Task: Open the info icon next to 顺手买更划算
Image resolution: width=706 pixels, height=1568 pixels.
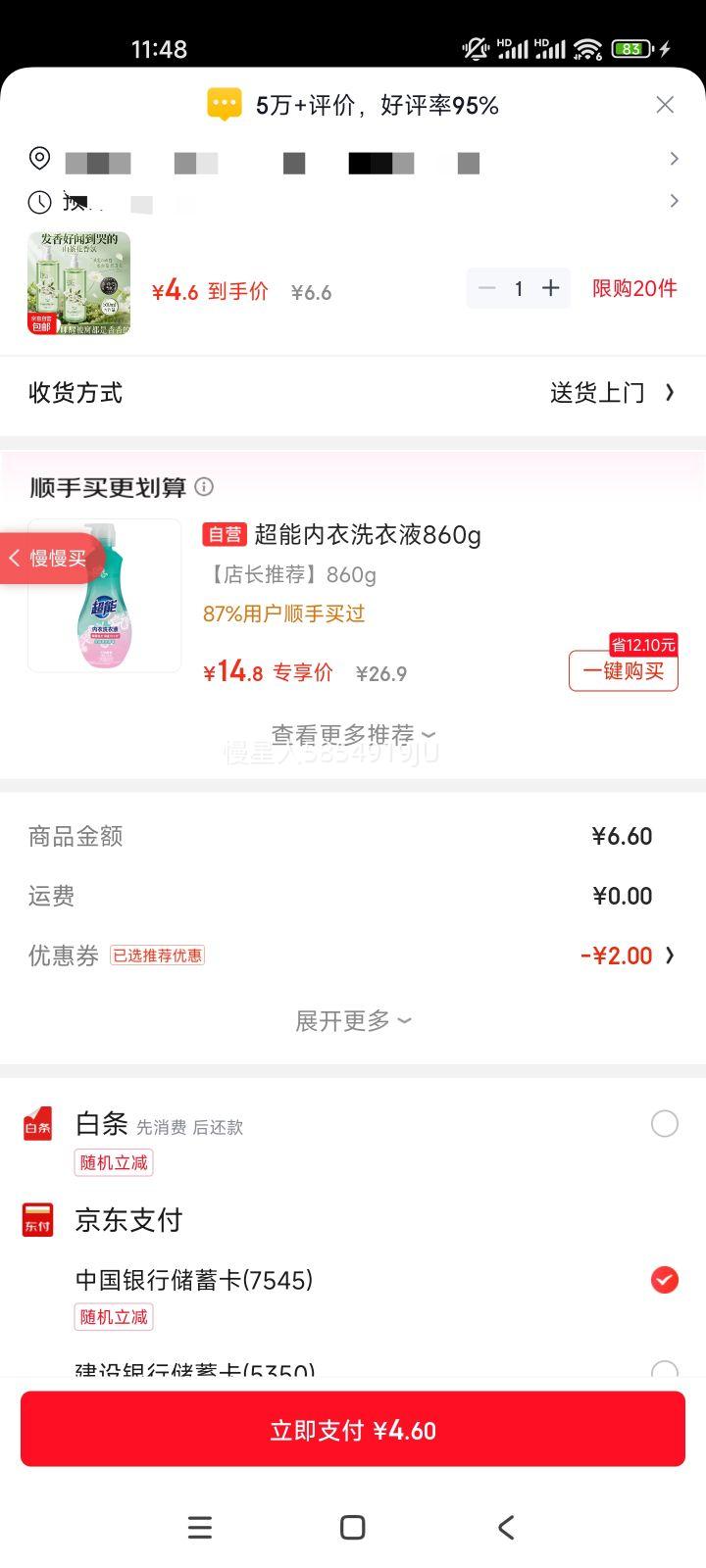Action: [204, 487]
